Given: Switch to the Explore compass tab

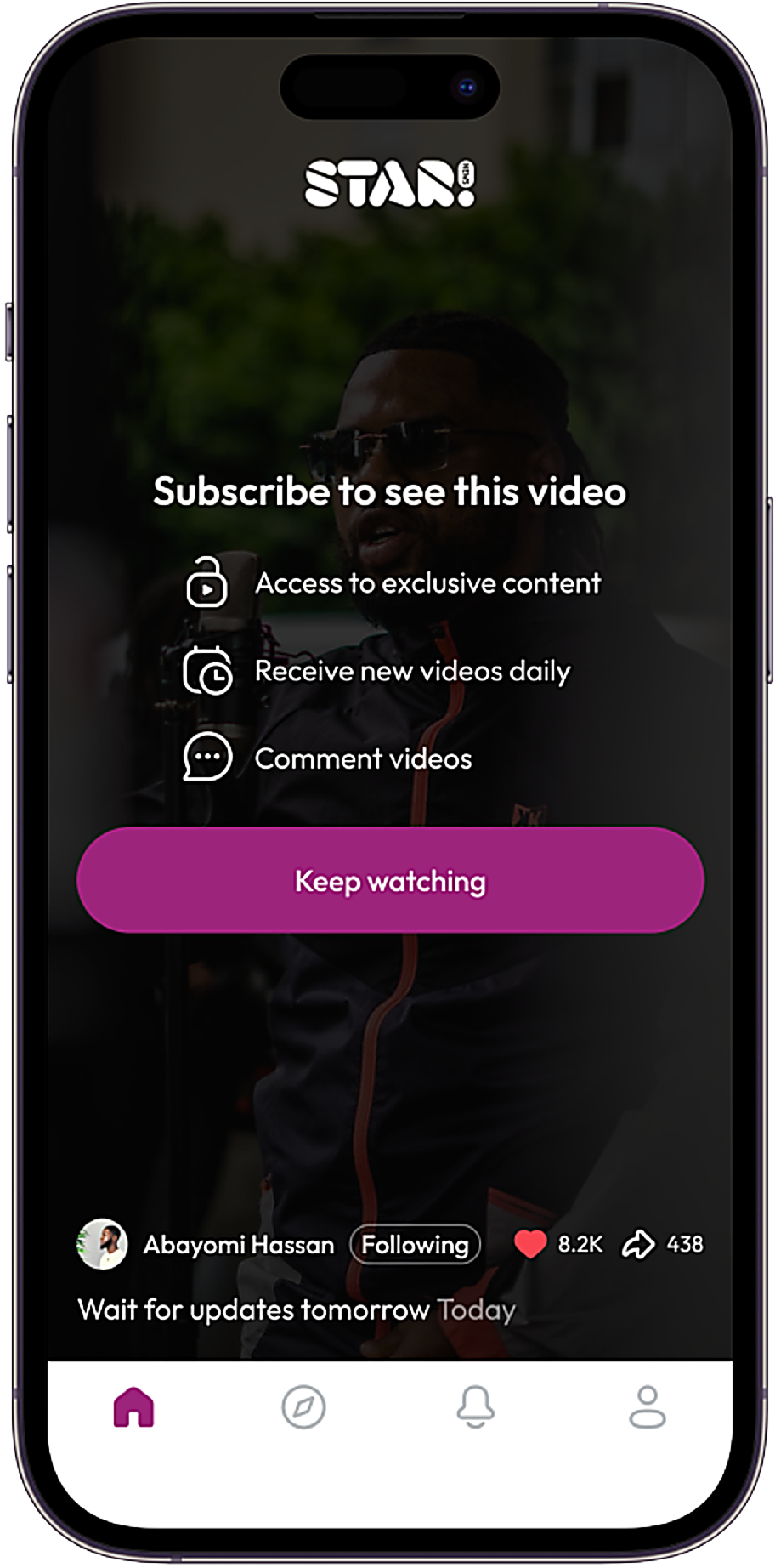Looking at the screenshot, I should pos(303,1407).
